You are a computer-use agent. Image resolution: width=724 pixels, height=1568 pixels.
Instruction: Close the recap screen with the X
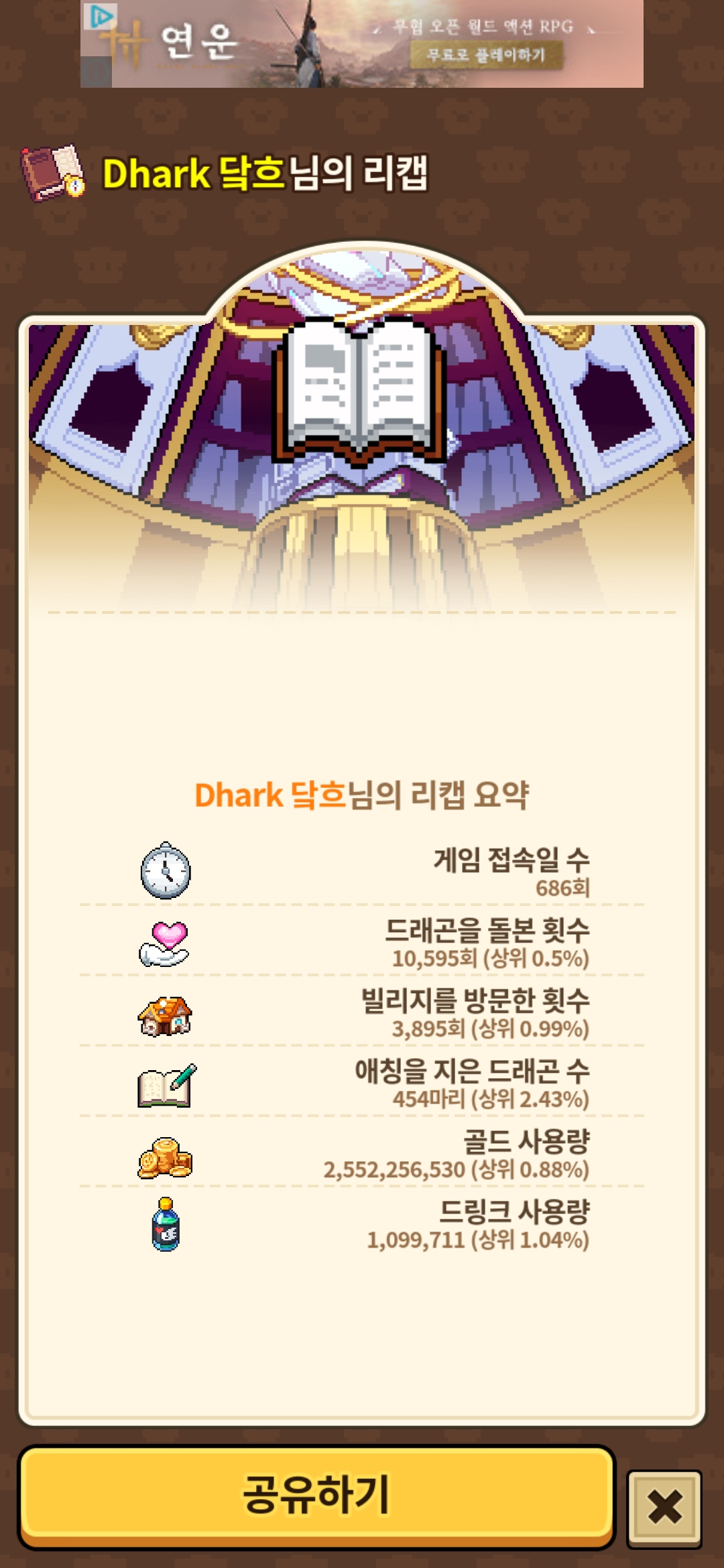[664, 1507]
